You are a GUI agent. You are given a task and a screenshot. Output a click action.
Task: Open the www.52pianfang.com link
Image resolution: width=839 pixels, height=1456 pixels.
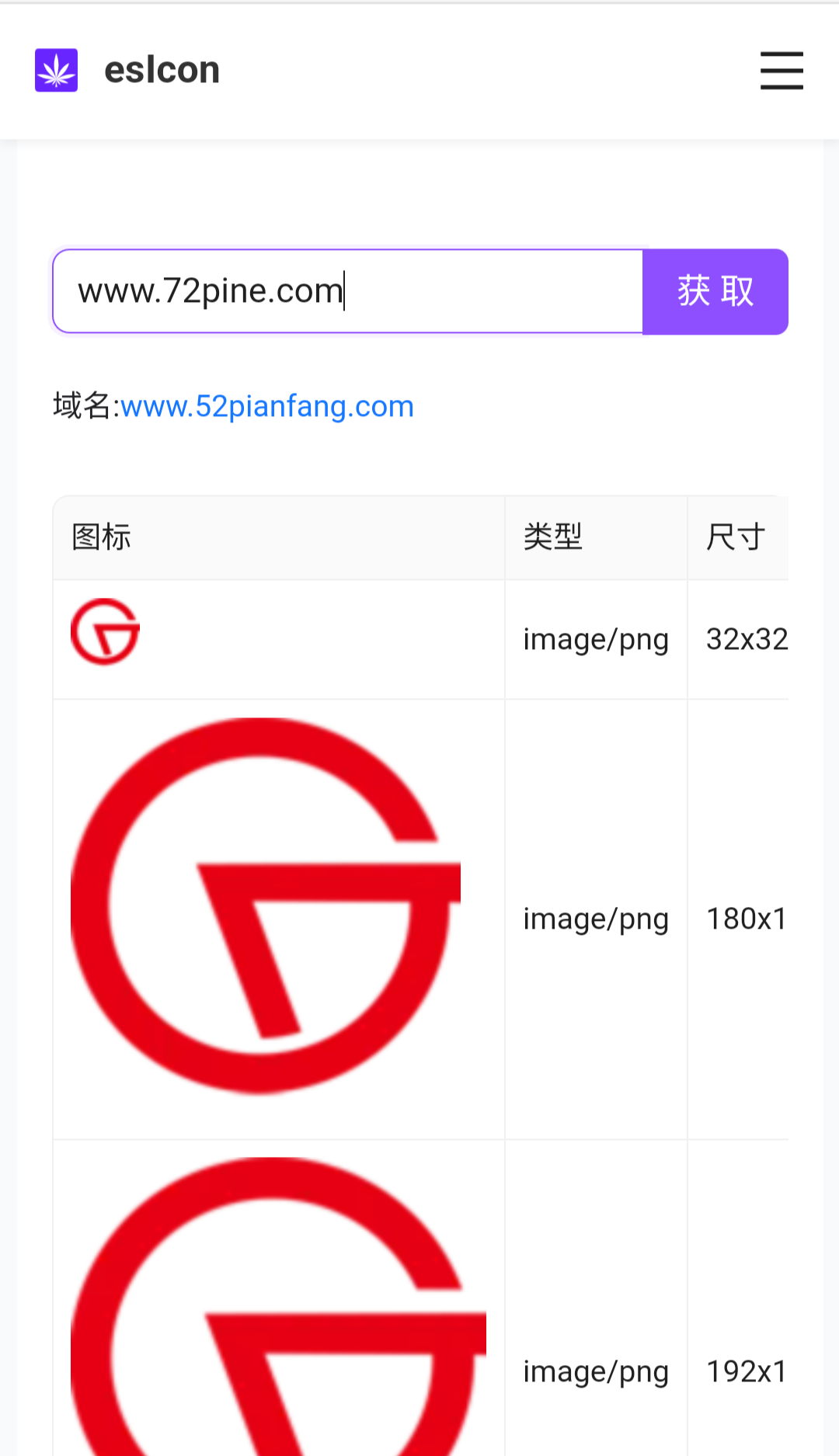266,406
